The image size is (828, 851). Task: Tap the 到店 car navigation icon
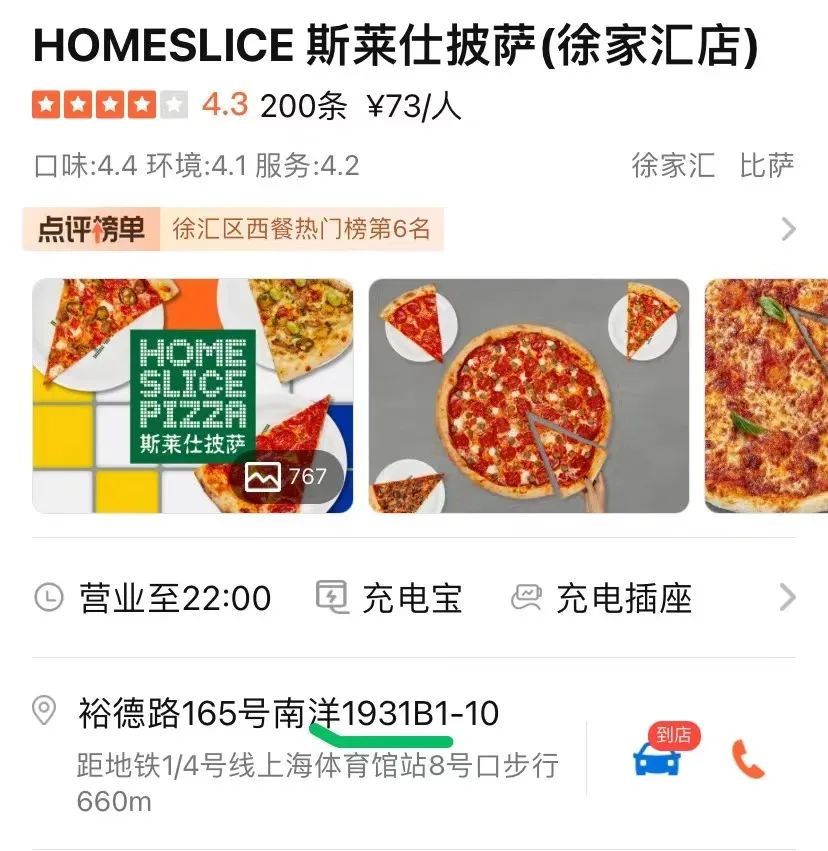tap(658, 759)
